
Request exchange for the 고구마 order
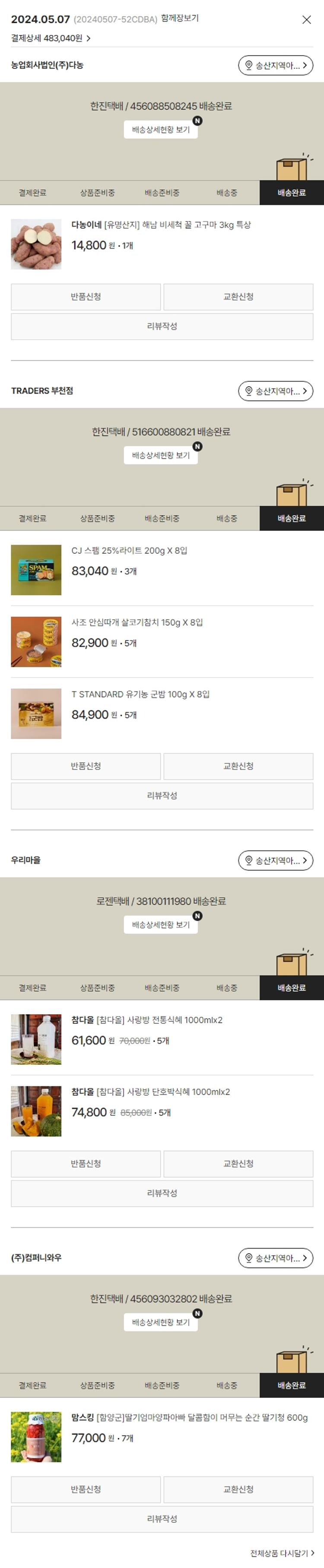coord(238,297)
